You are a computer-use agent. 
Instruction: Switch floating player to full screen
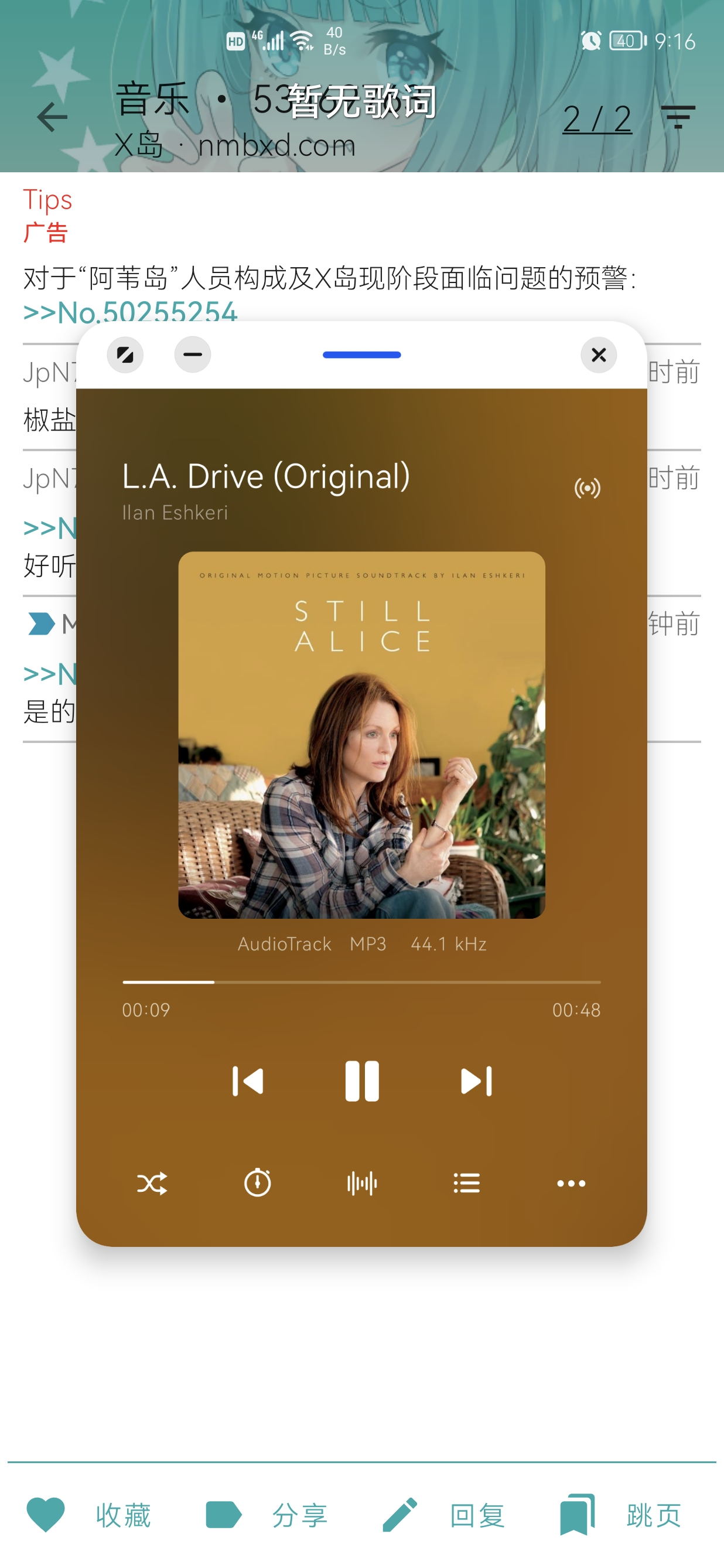click(x=125, y=355)
